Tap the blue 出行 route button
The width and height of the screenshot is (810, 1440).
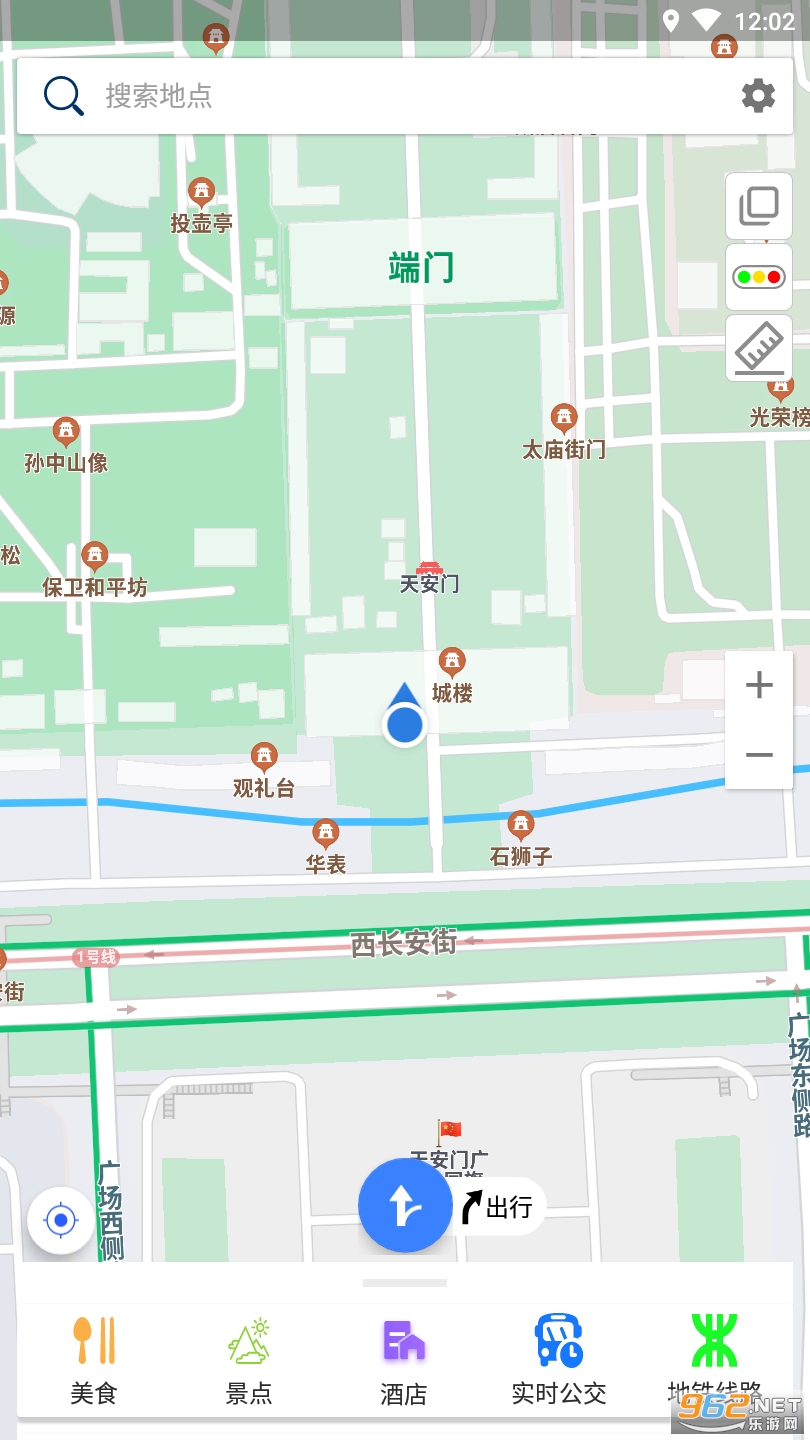pos(405,1206)
